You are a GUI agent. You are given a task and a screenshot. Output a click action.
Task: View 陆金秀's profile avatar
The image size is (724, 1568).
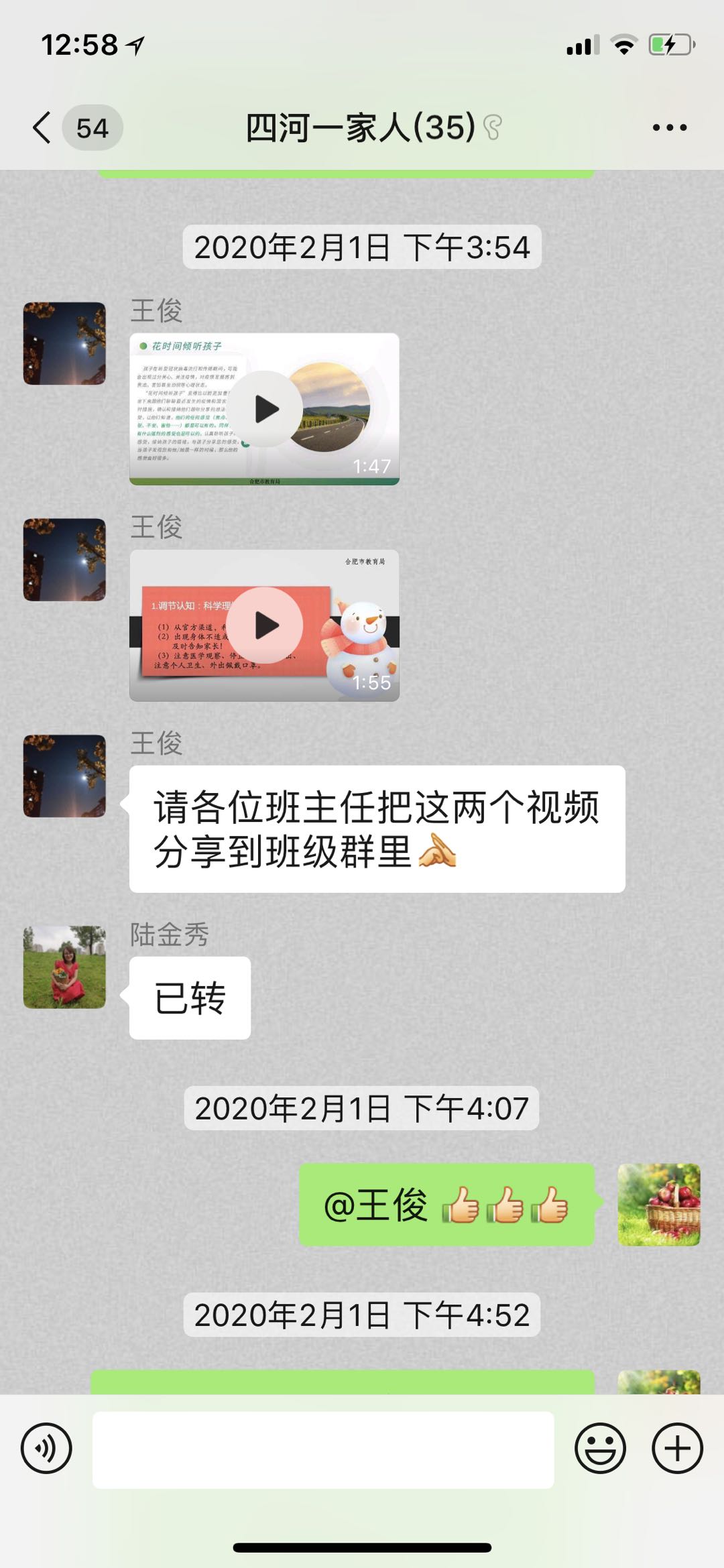[x=64, y=967]
